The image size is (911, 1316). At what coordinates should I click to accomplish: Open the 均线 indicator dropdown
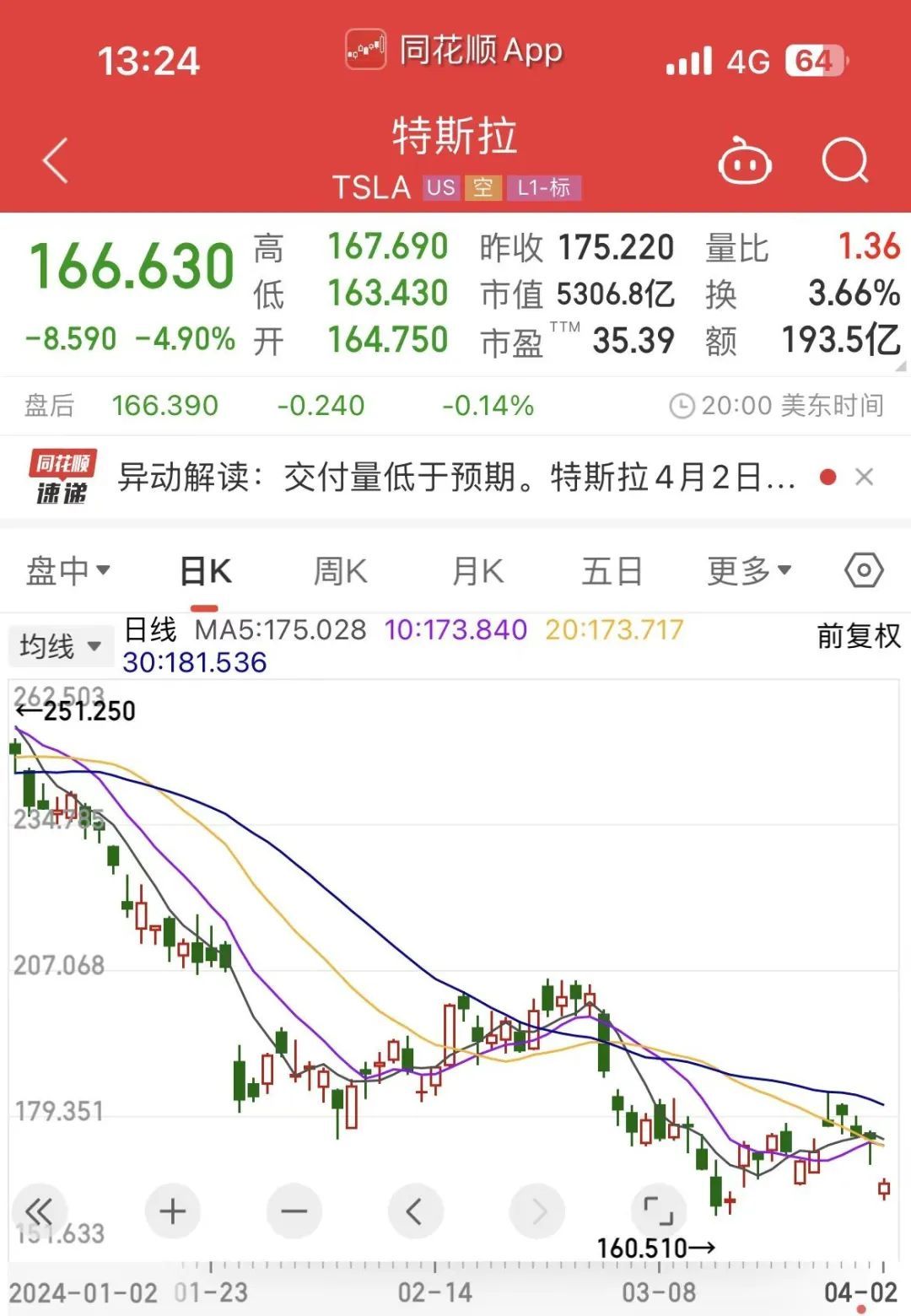click(x=60, y=647)
